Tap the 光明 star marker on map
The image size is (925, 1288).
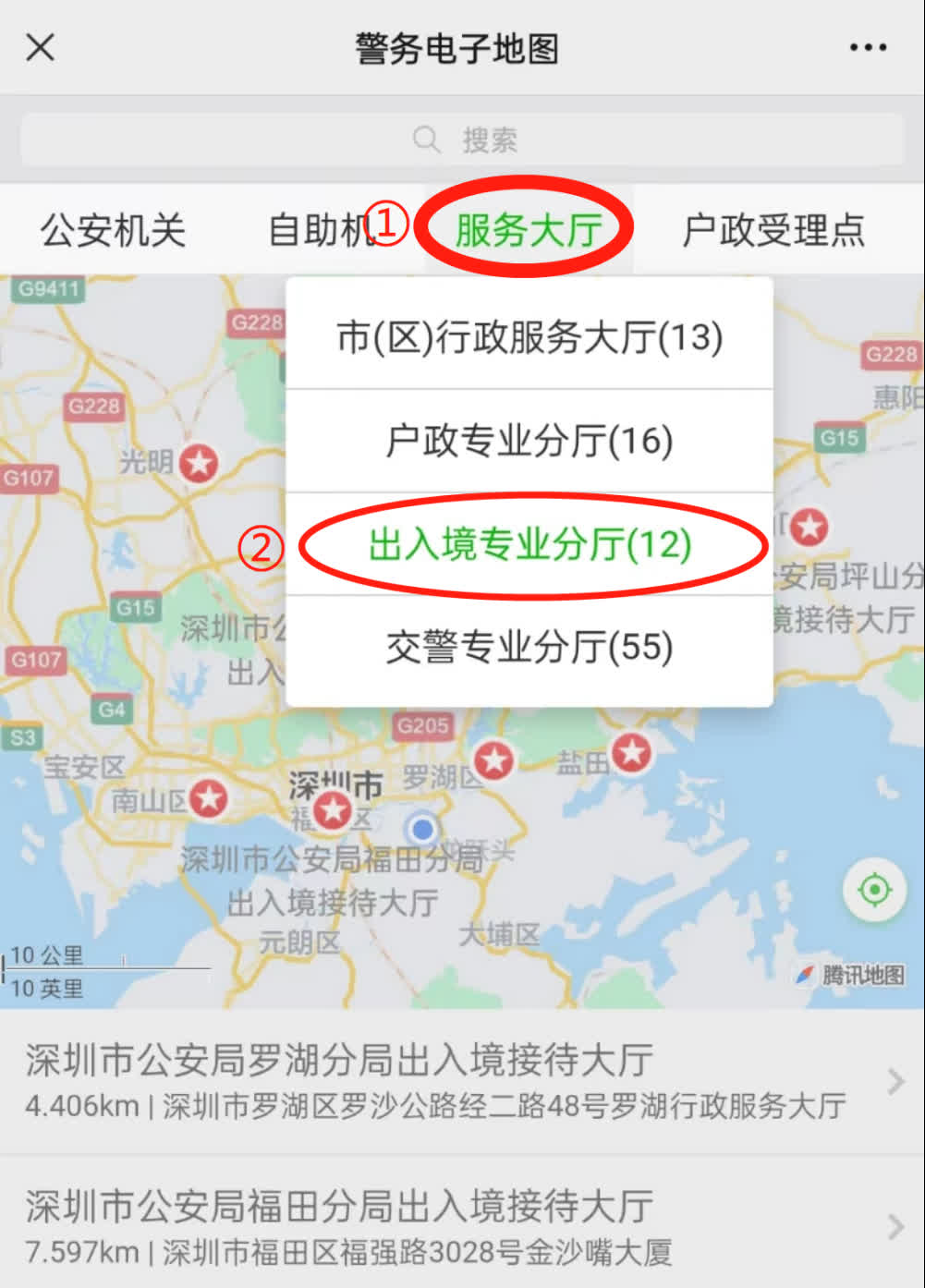tap(199, 462)
